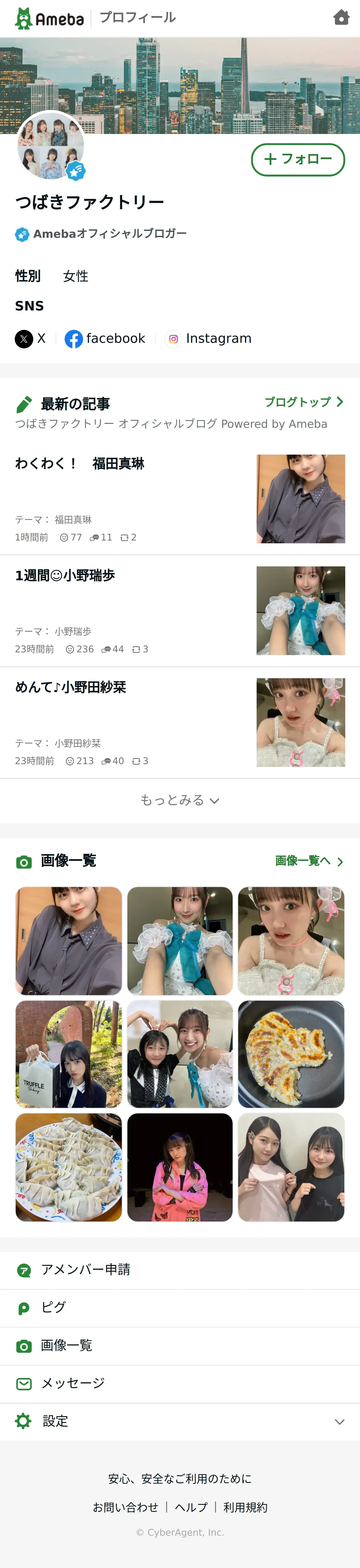
Task: Follow つばきファクトリー
Action: (298, 160)
